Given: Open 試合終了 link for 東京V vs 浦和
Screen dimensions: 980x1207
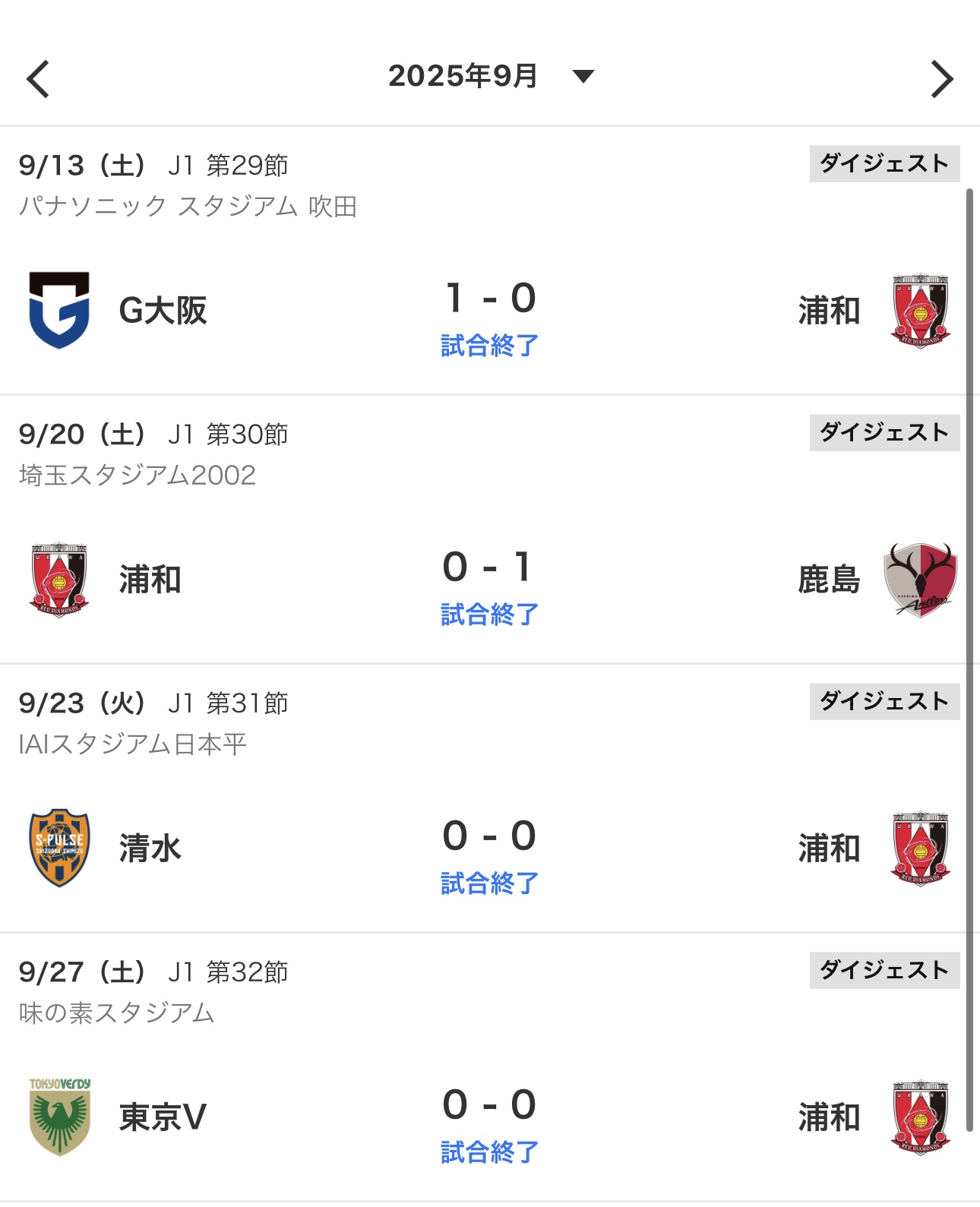Looking at the screenshot, I should click(490, 1152).
